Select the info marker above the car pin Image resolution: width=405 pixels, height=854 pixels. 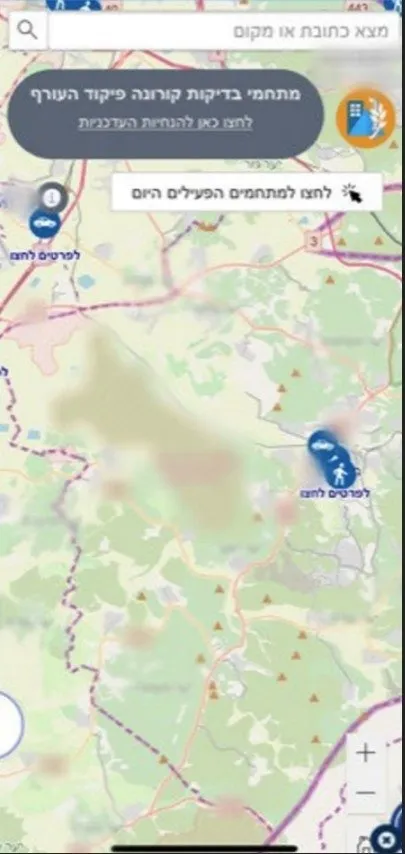pyautogui.click(x=53, y=197)
